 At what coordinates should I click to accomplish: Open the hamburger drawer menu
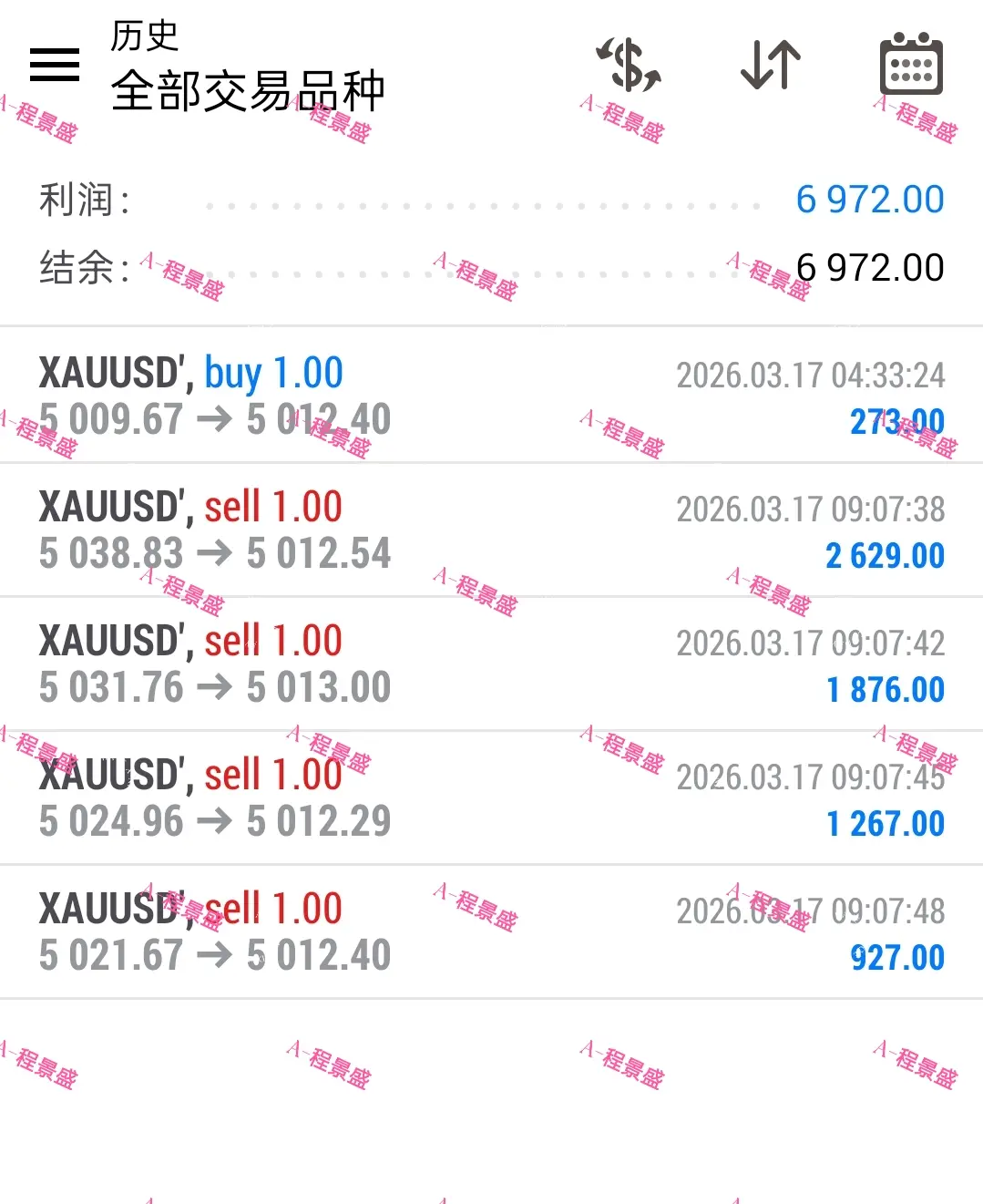click(55, 64)
